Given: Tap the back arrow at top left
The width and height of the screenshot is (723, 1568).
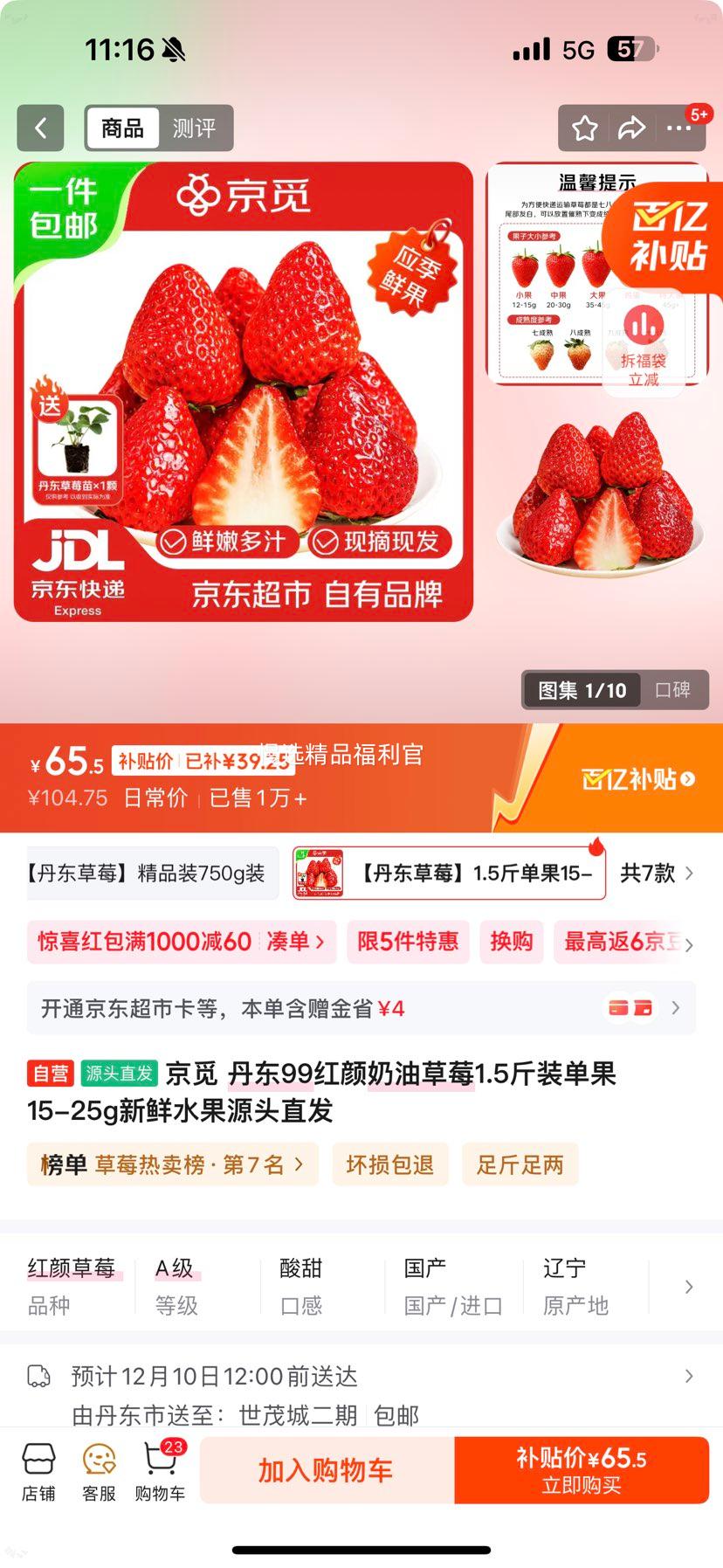Looking at the screenshot, I should click(40, 128).
